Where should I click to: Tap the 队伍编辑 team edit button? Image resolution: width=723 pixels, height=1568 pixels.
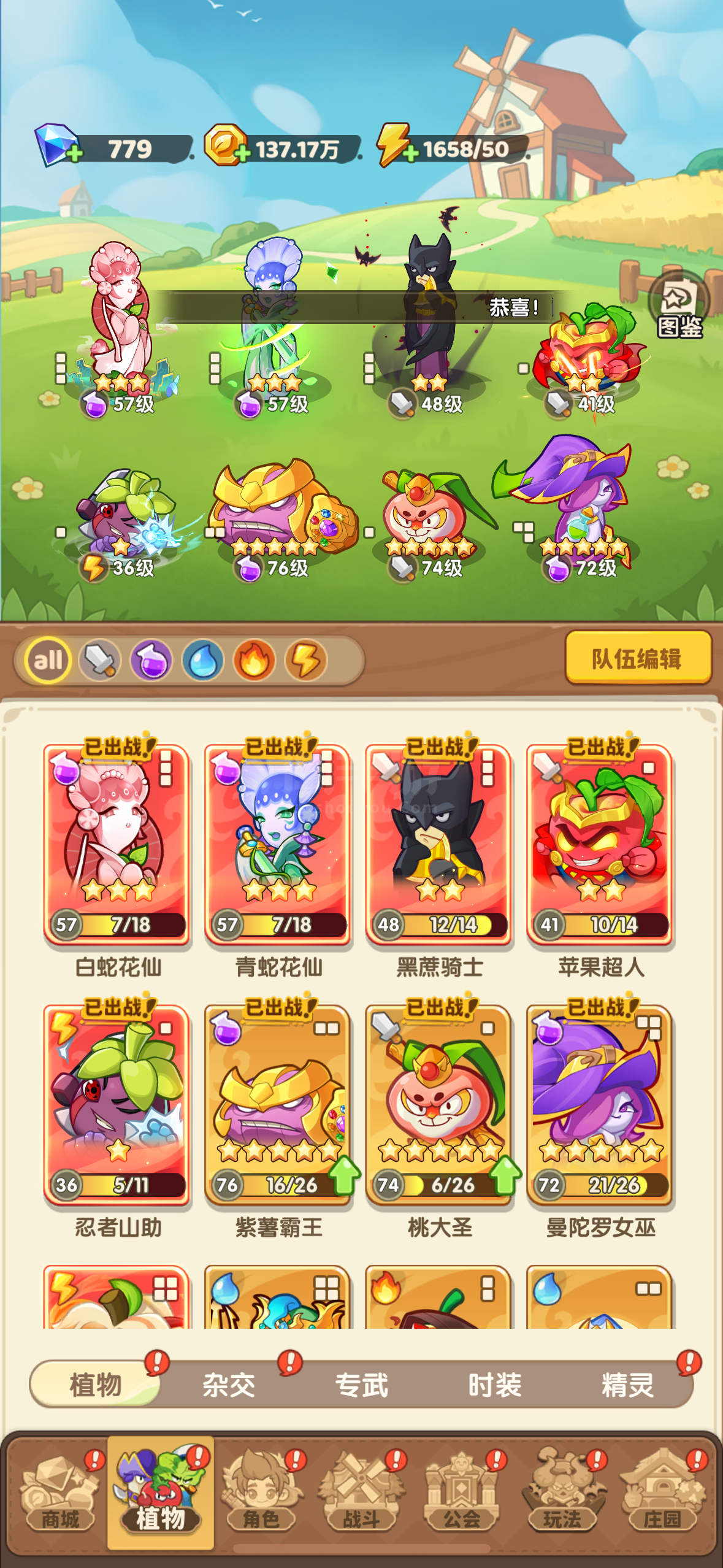[638, 658]
